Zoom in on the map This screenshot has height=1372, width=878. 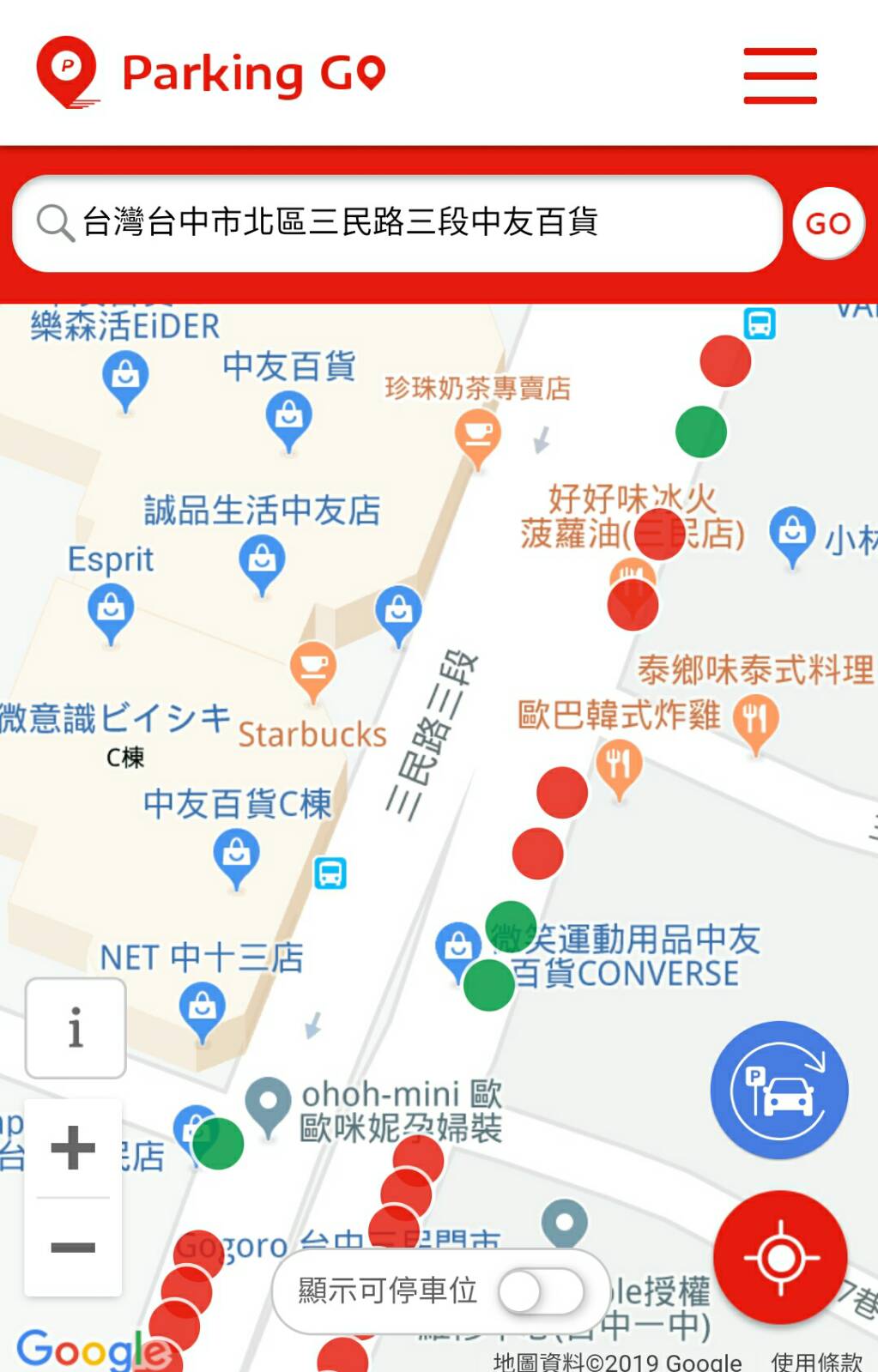73,1148
